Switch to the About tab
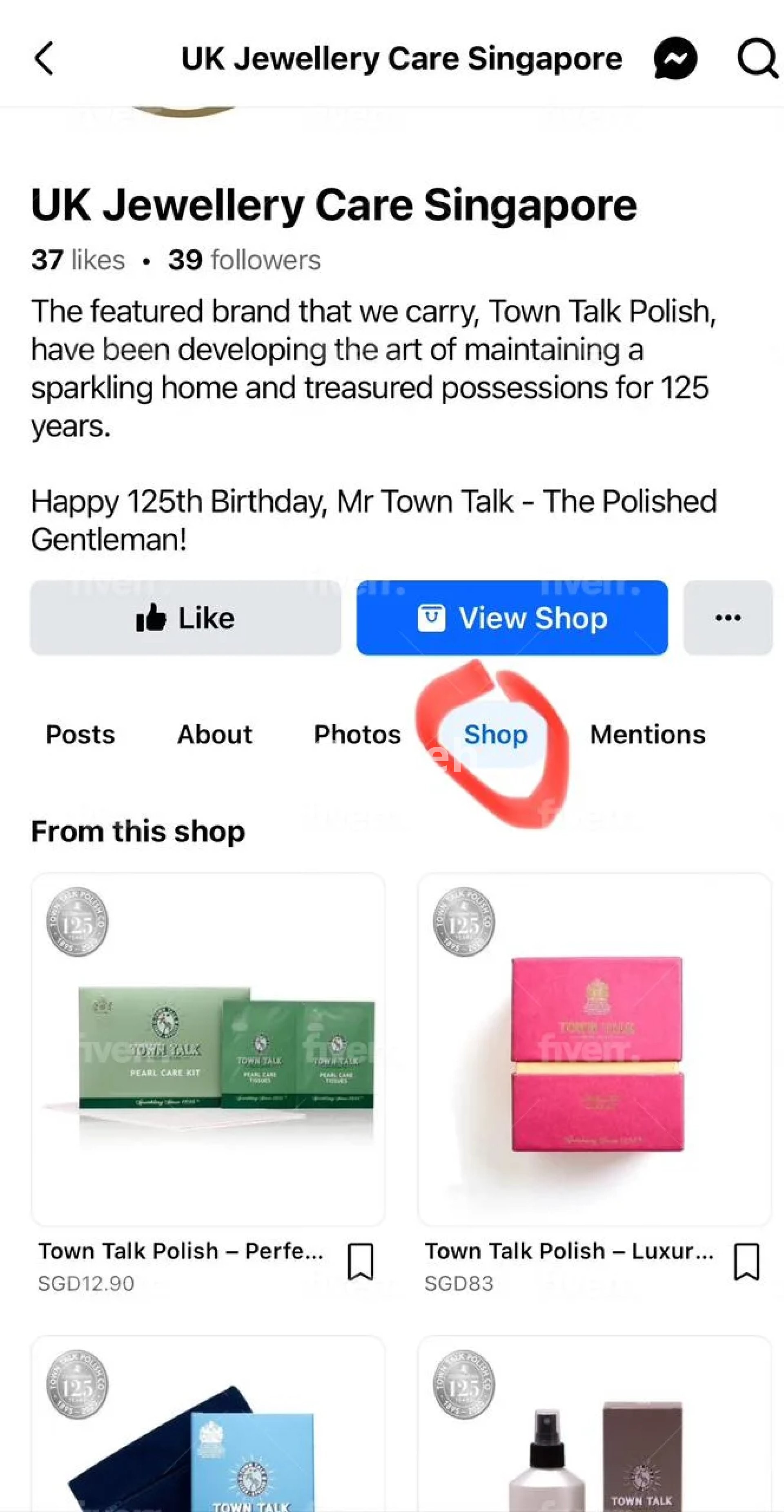Image resolution: width=784 pixels, height=1512 pixels. coord(215,734)
